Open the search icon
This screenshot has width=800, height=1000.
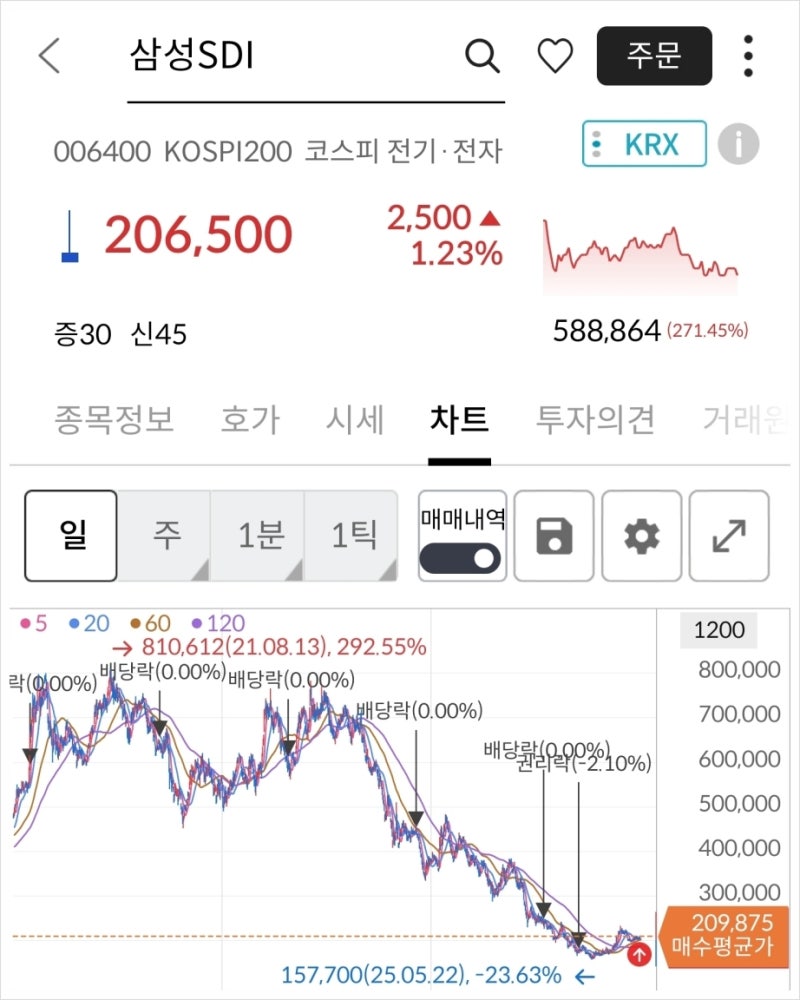[483, 56]
